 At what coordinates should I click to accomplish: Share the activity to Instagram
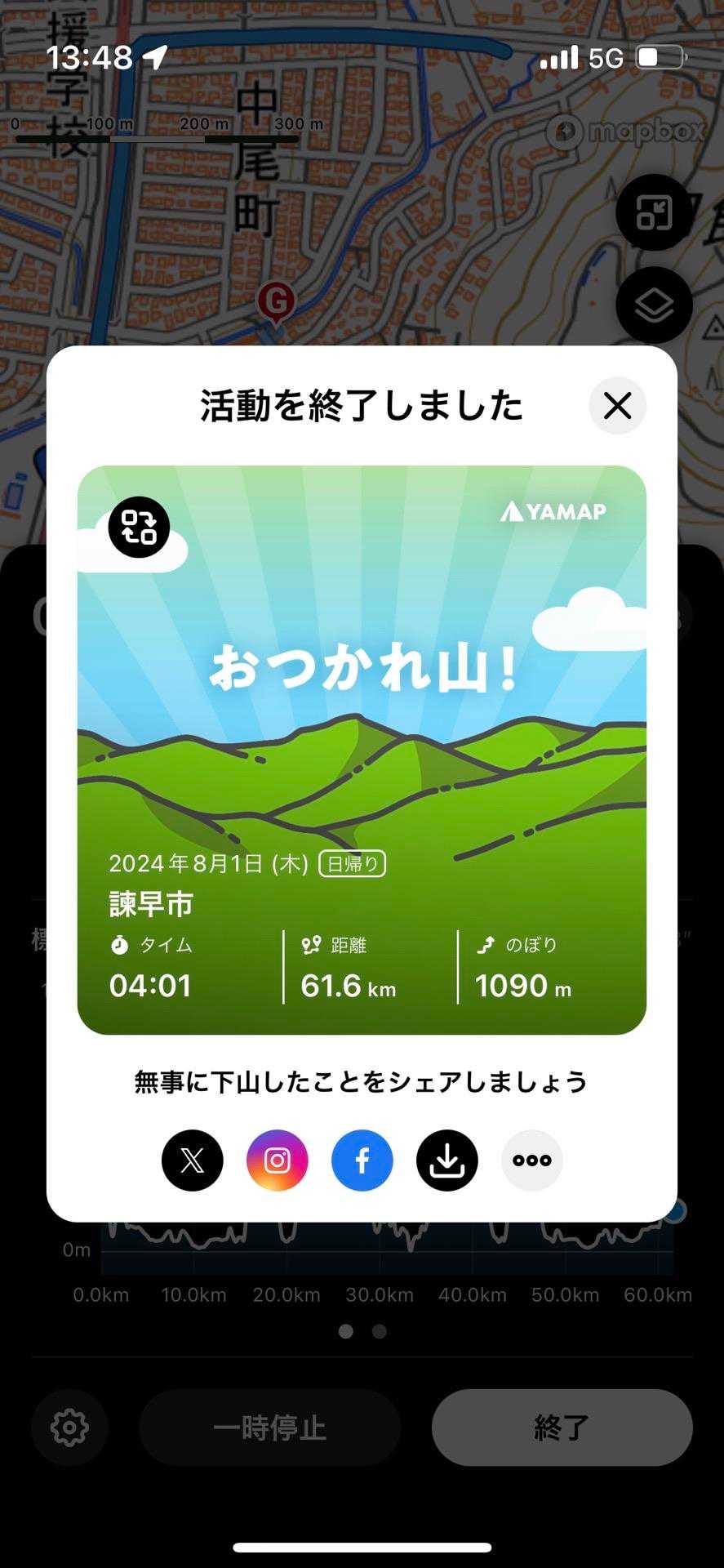[278, 1160]
